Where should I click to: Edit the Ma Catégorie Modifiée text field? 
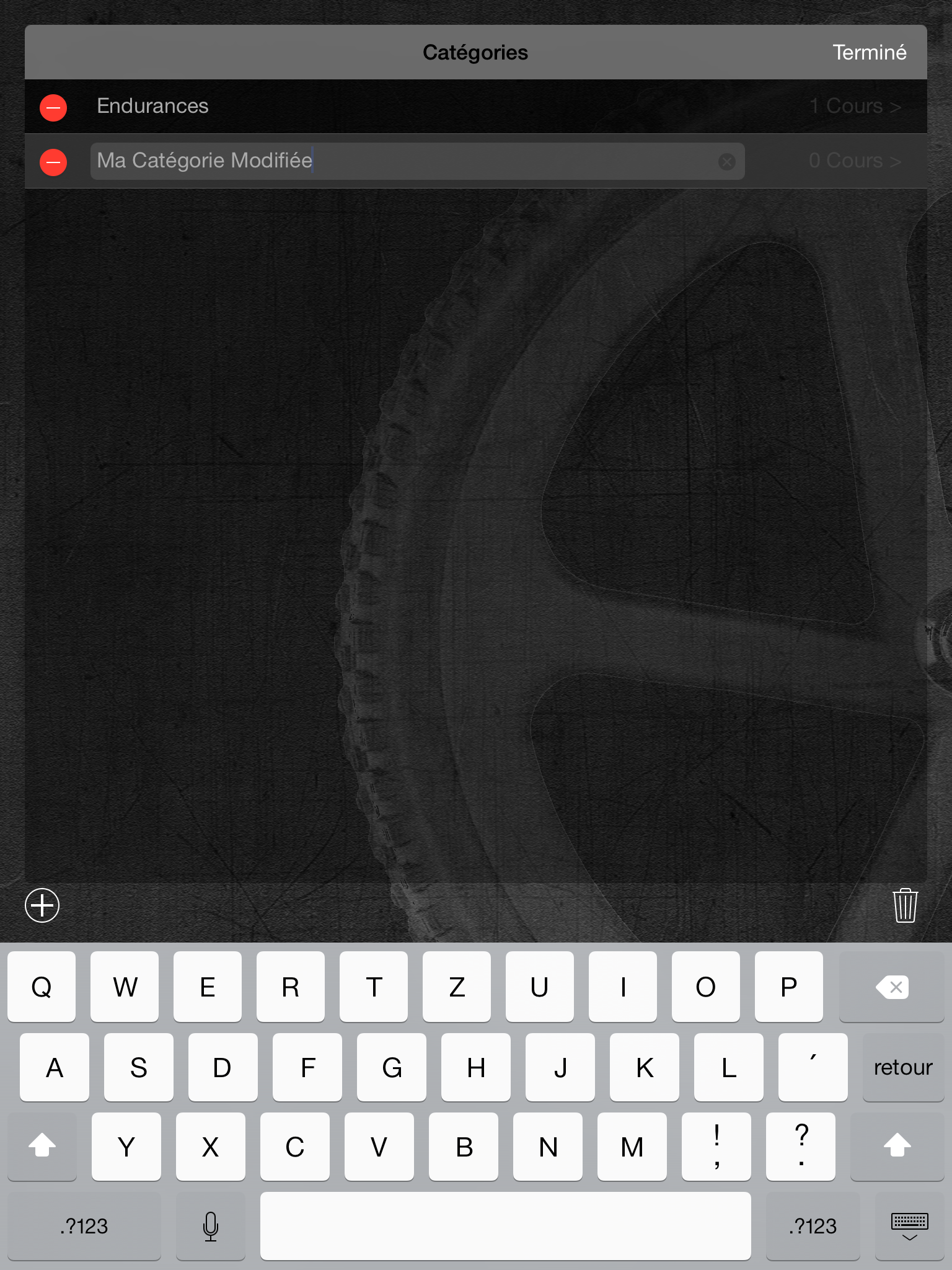pyautogui.click(x=403, y=161)
